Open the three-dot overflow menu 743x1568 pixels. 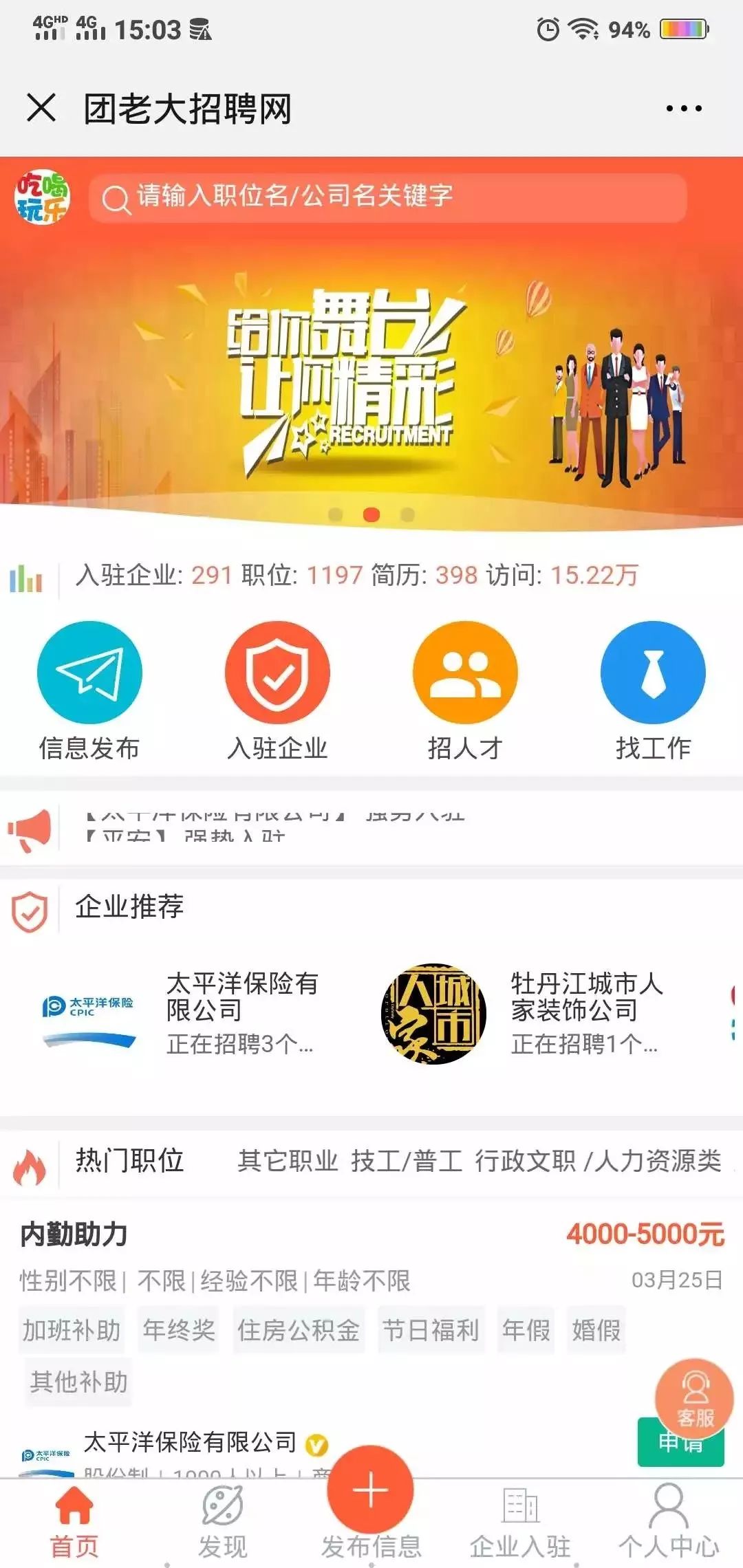coord(684,108)
